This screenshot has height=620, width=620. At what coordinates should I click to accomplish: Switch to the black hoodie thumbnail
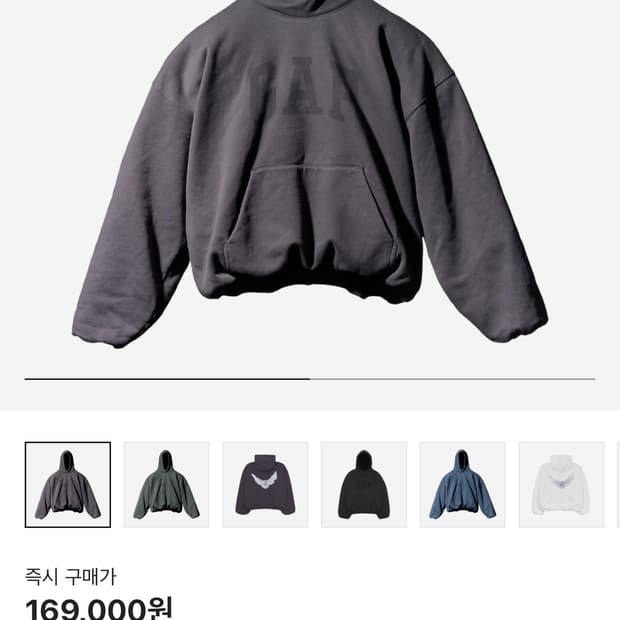click(364, 485)
